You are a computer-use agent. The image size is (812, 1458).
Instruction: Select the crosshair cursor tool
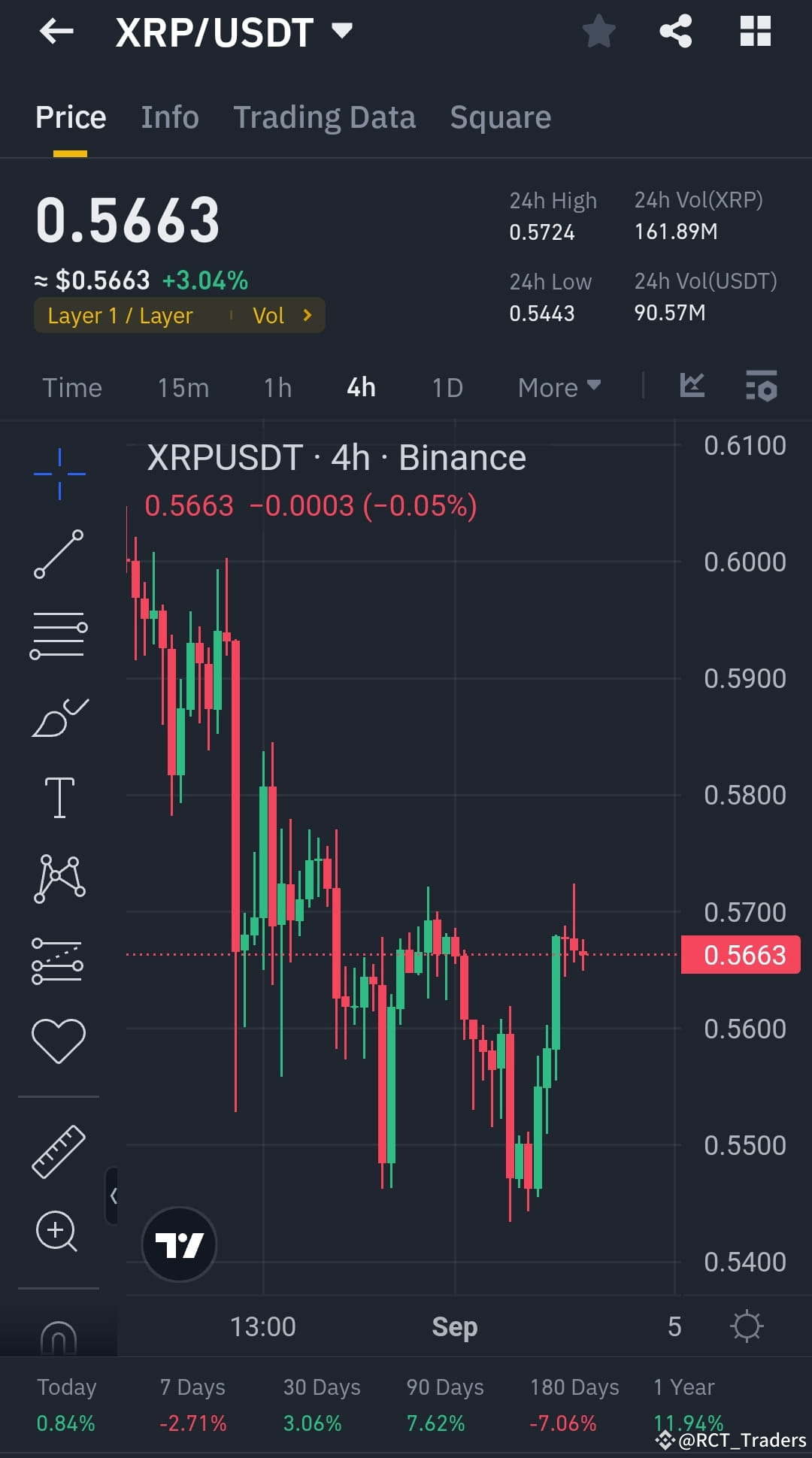point(58,472)
